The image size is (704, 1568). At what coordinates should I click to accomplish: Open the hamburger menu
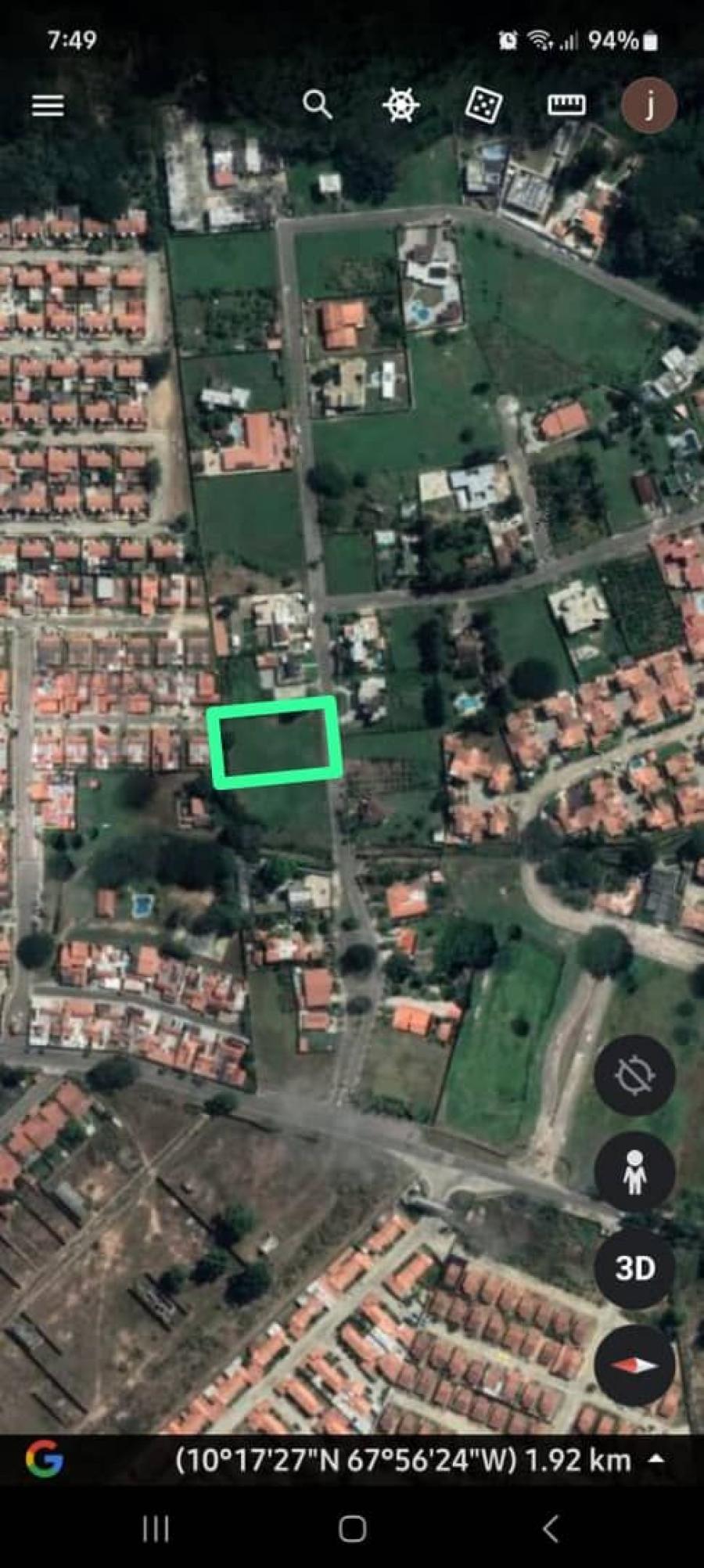[x=48, y=106]
